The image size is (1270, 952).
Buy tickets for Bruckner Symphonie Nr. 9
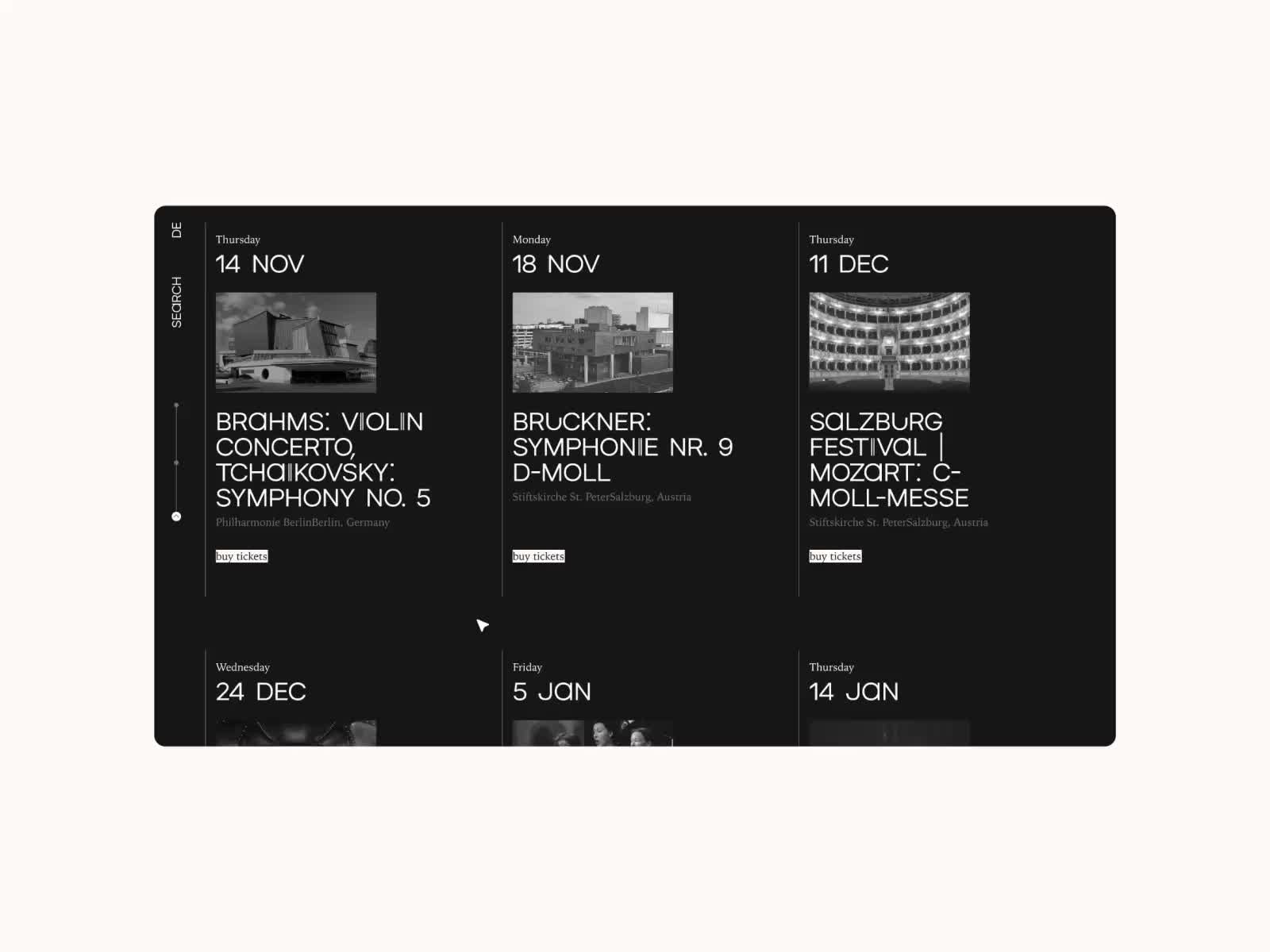(x=538, y=556)
